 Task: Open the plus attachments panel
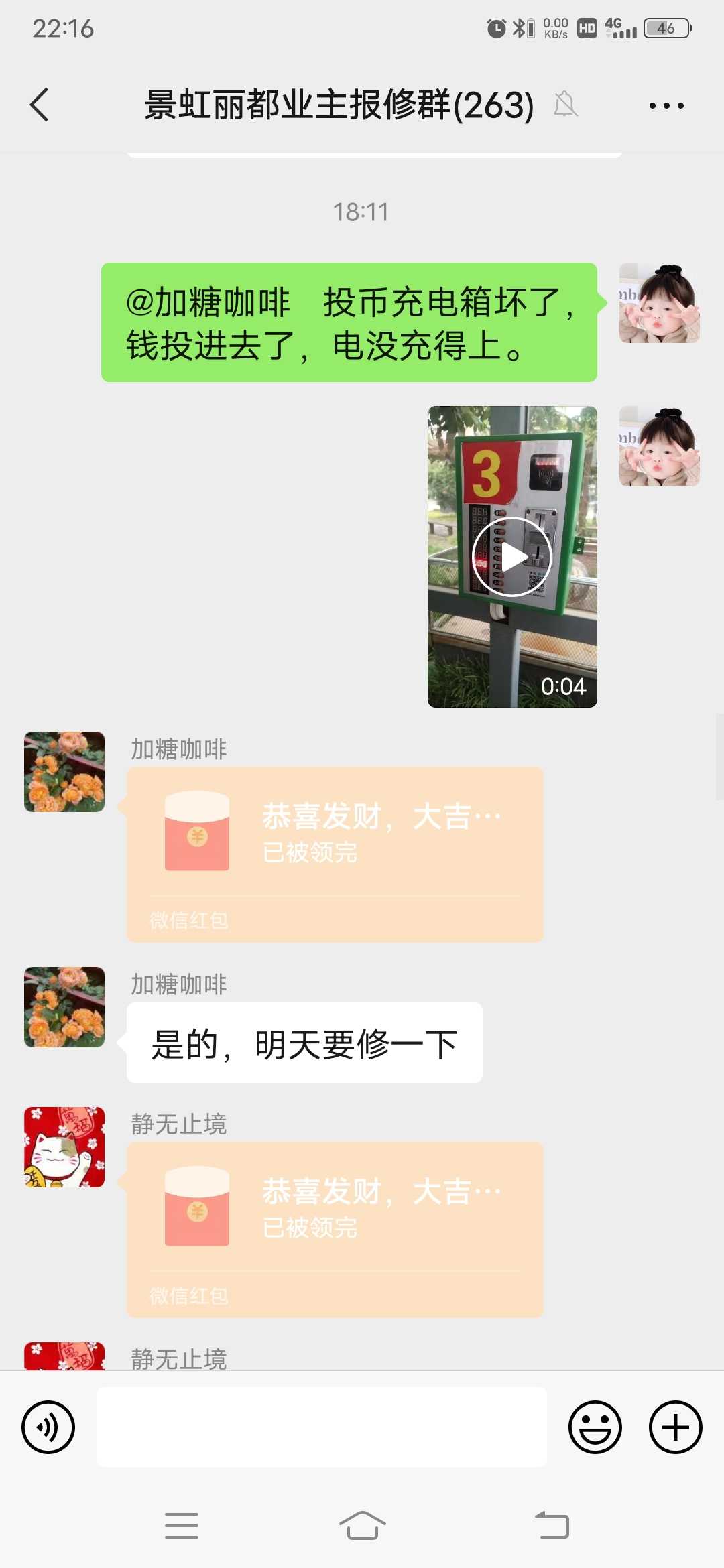[x=676, y=1427]
